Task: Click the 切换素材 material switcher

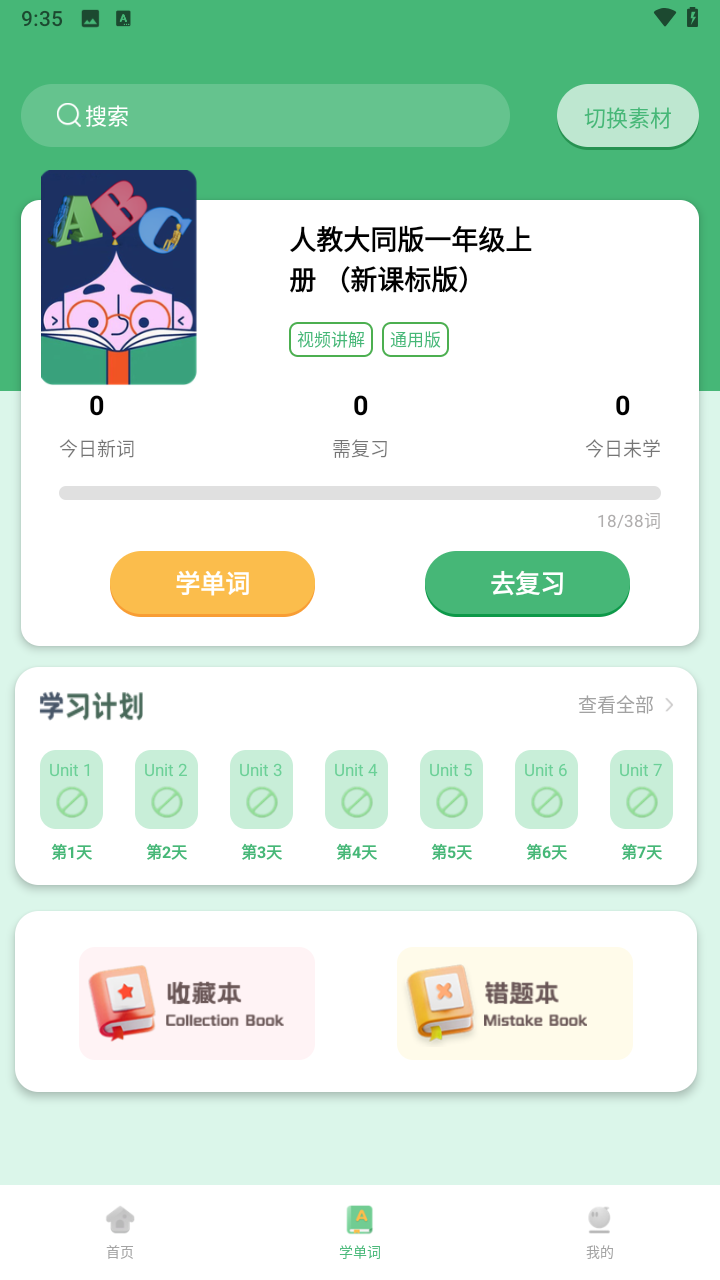Action: [627, 115]
